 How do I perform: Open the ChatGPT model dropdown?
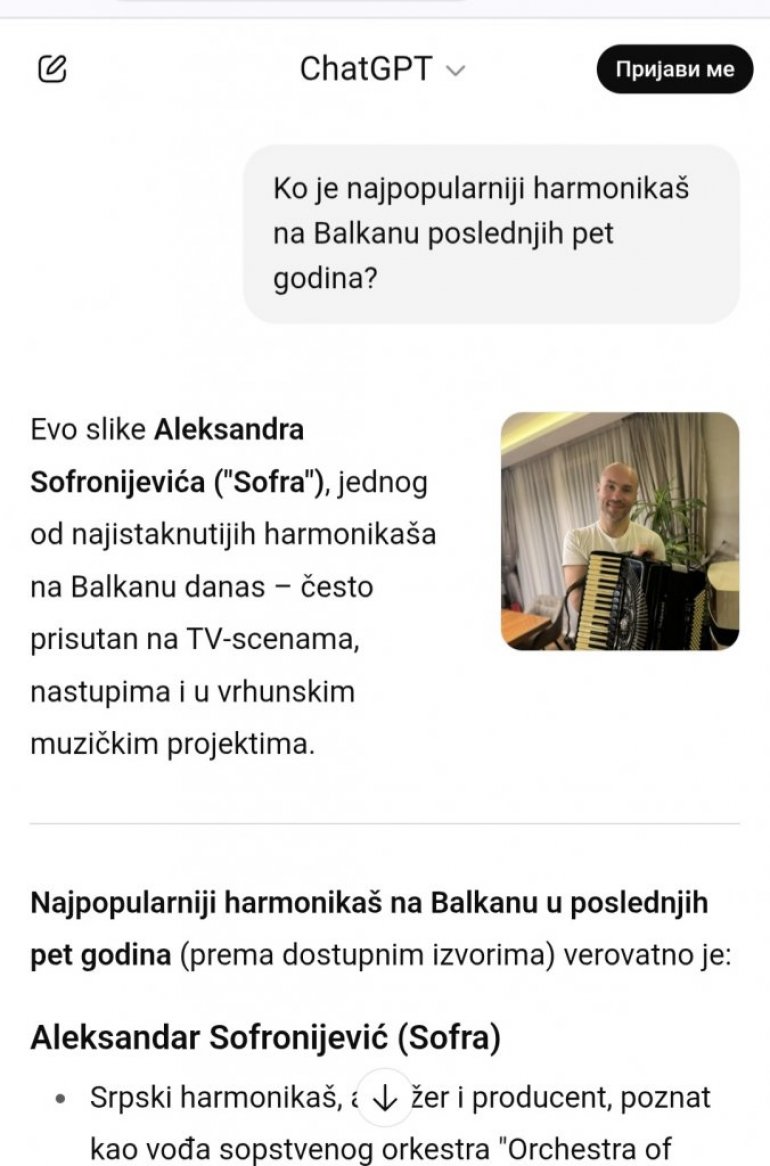click(383, 69)
